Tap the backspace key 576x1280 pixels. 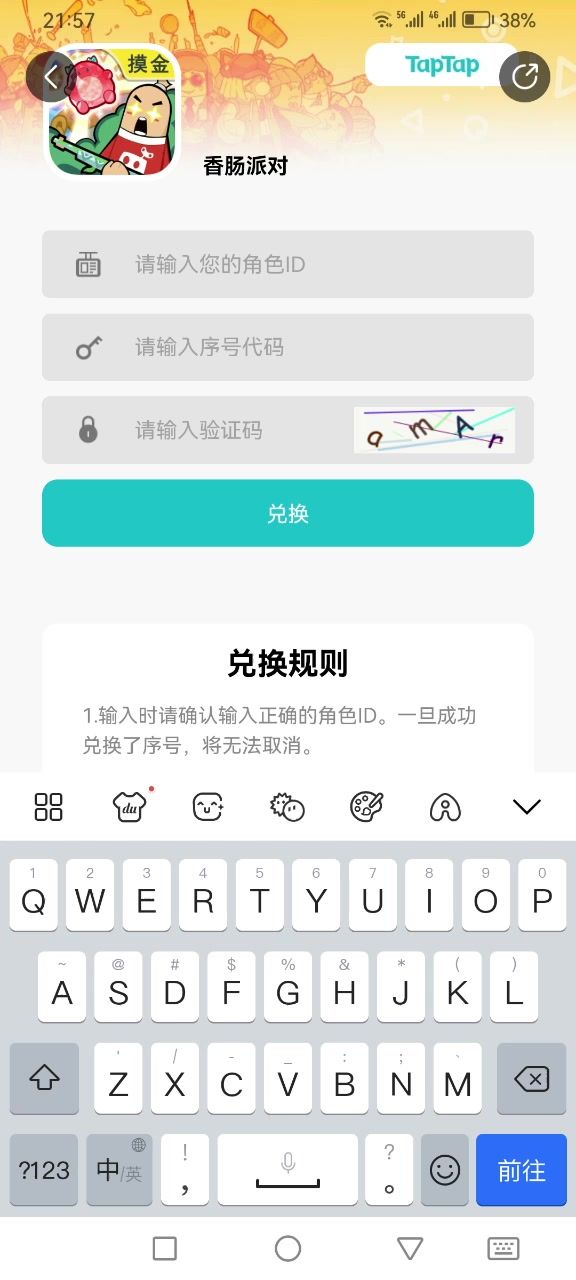pos(531,1079)
